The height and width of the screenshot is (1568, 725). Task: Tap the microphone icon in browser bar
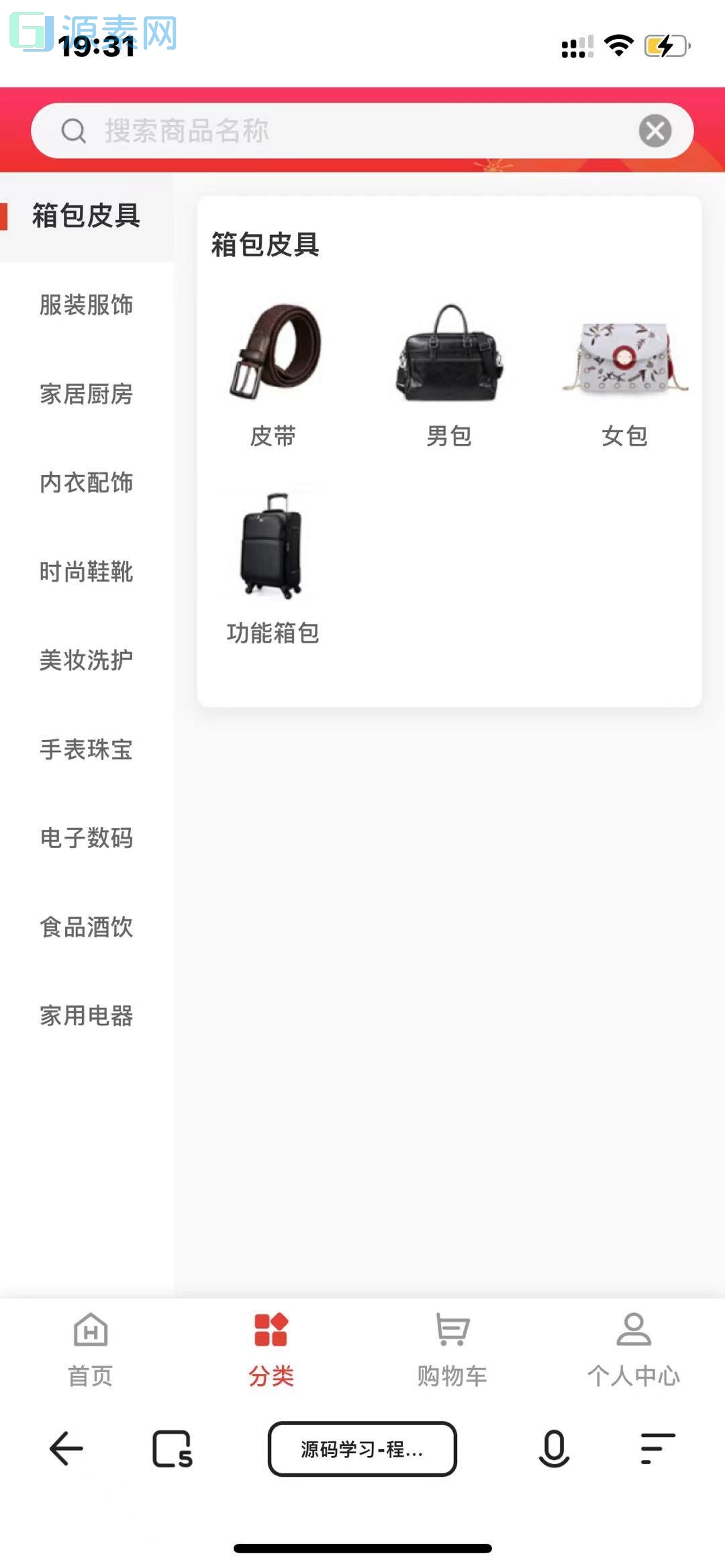click(554, 1449)
